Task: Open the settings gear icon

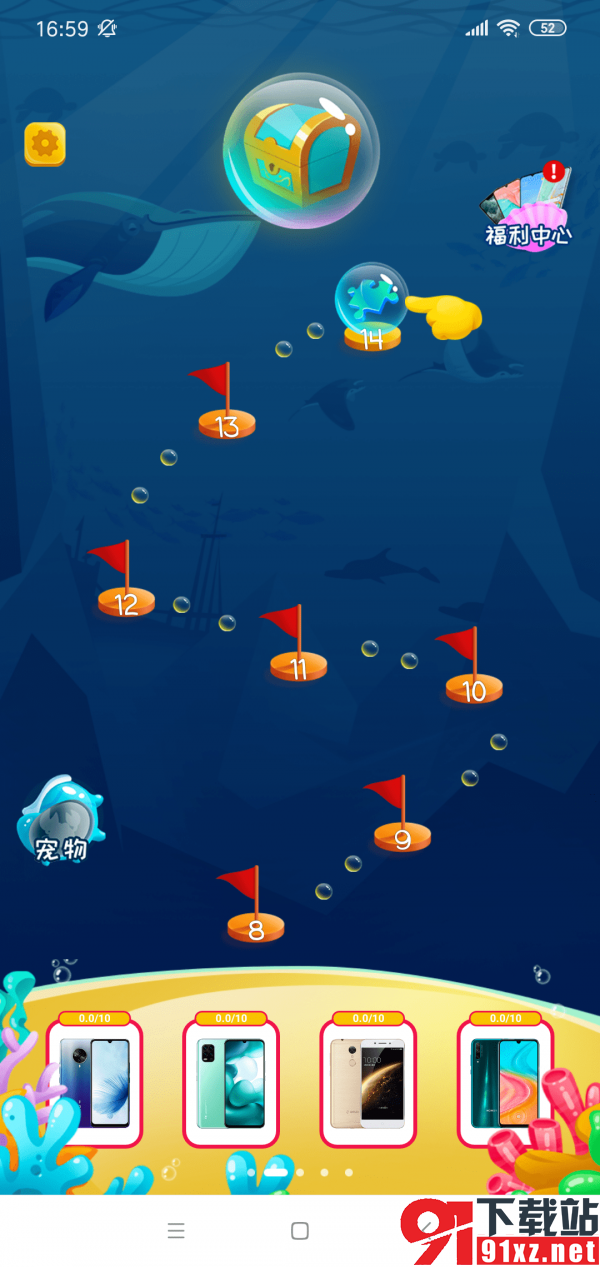Action: 45,145
